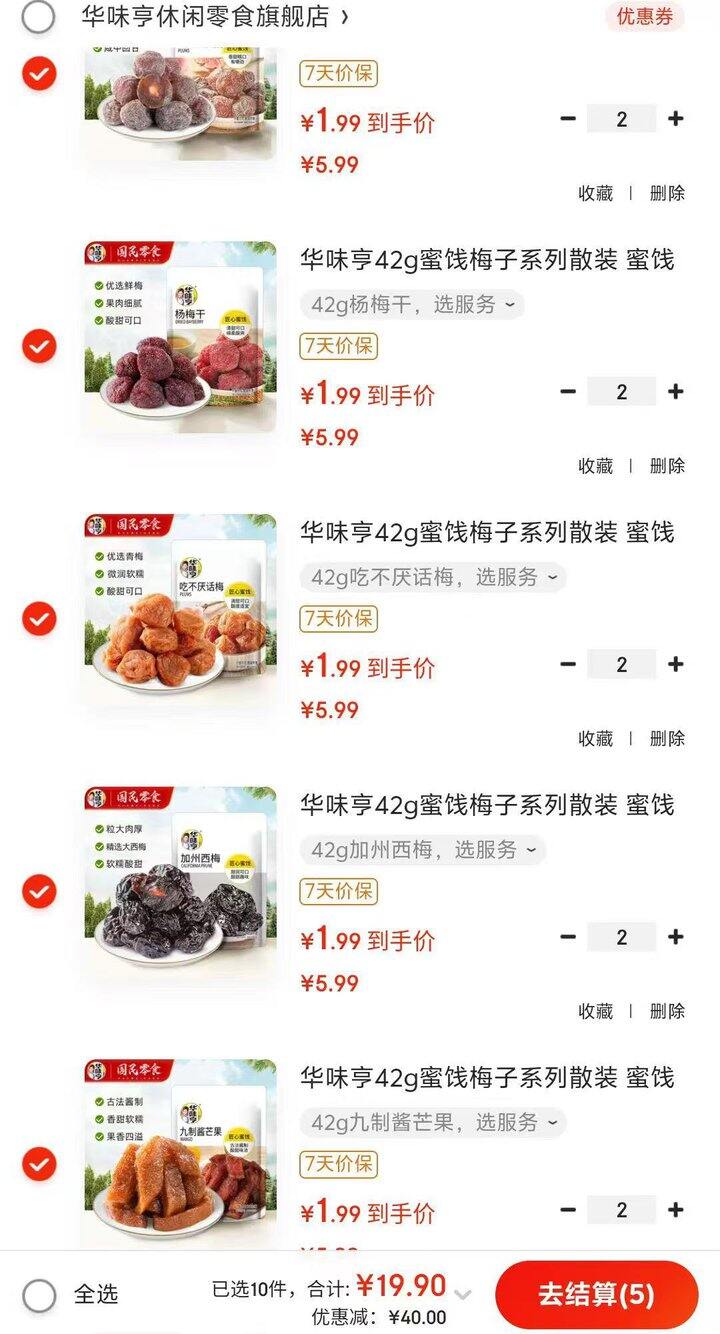720x1334 pixels.
Task: Increase quantity of 42g杨梅干
Action: coord(676,392)
